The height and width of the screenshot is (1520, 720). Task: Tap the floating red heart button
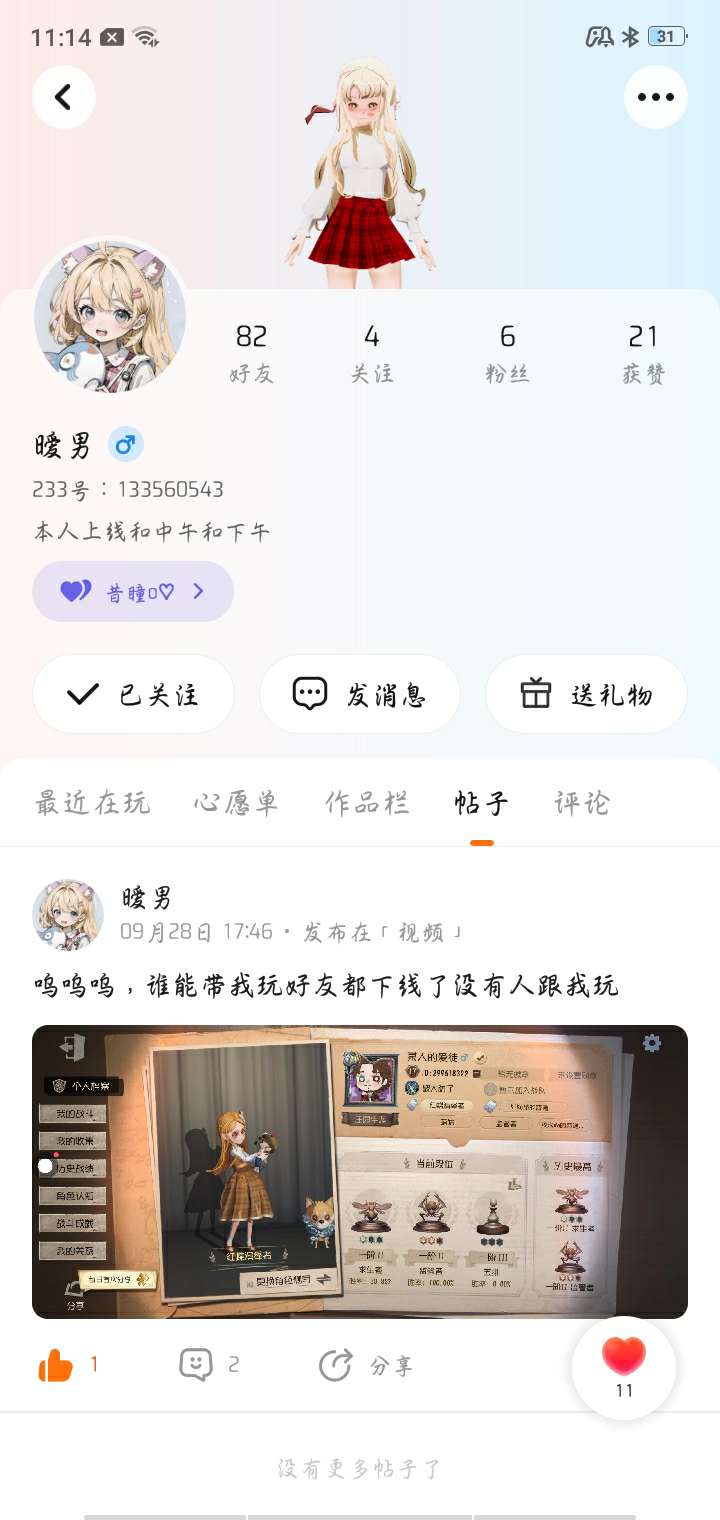point(624,1367)
